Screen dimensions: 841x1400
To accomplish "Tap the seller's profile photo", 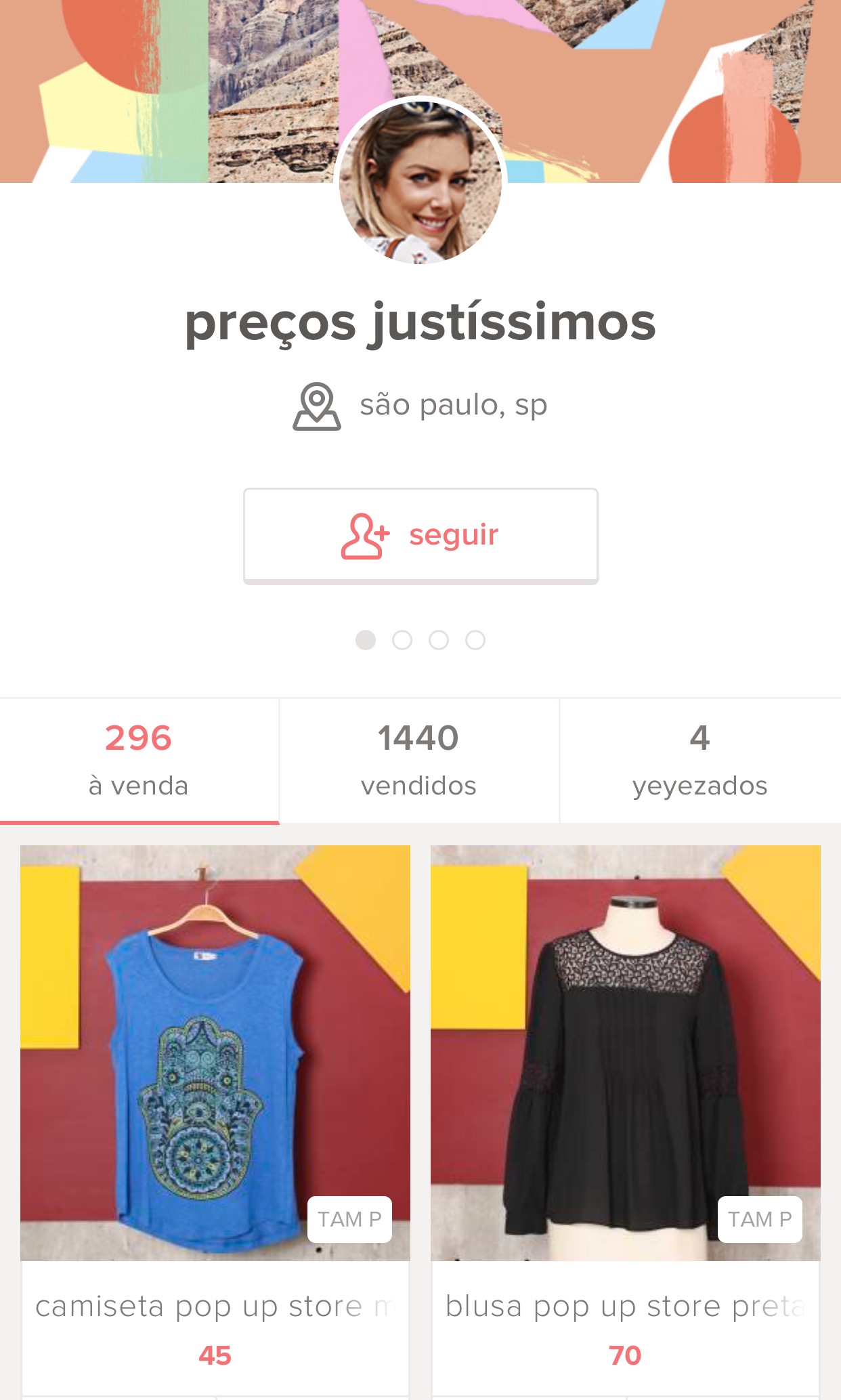I will pyautogui.click(x=420, y=182).
